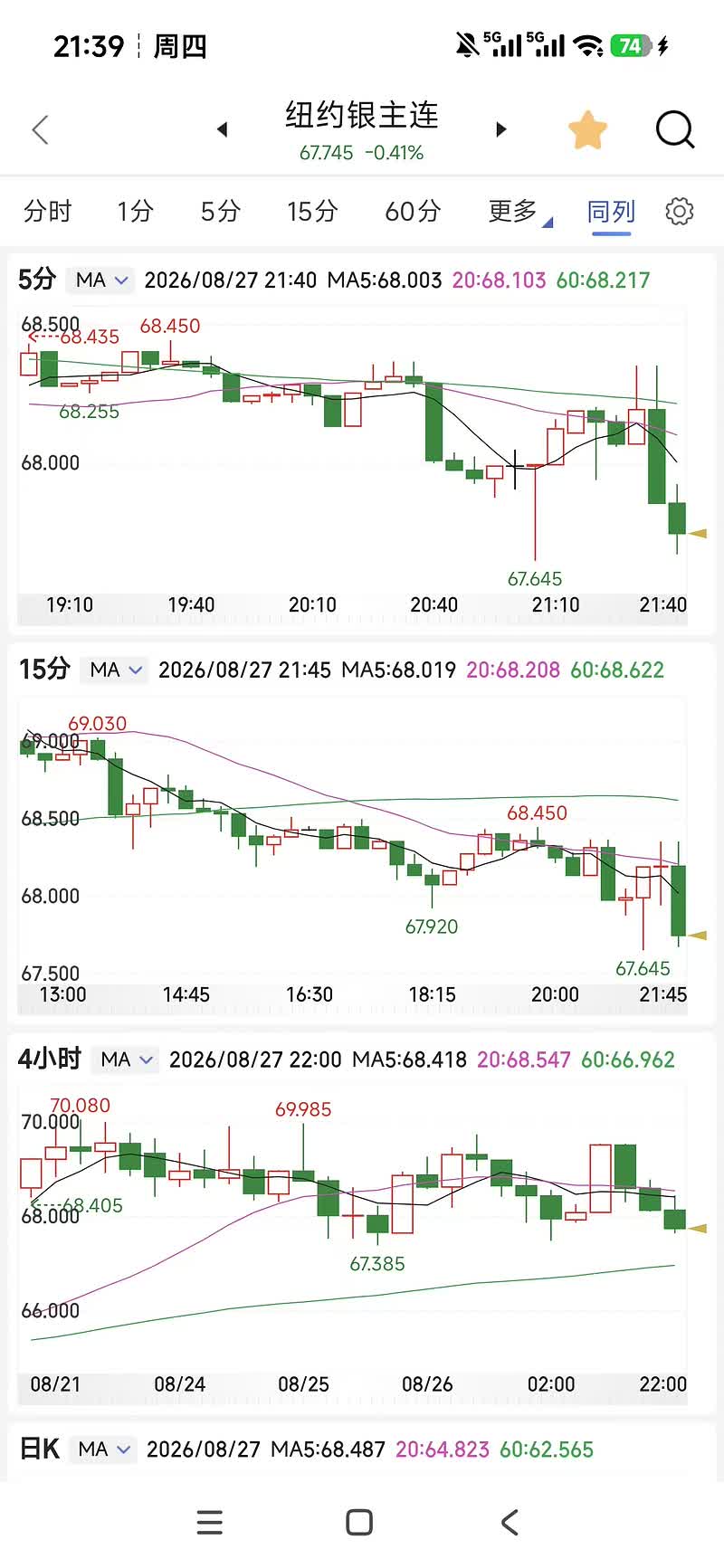
Task: Toggle the favorite star for 纽约银主连
Action: pos(587,129)
